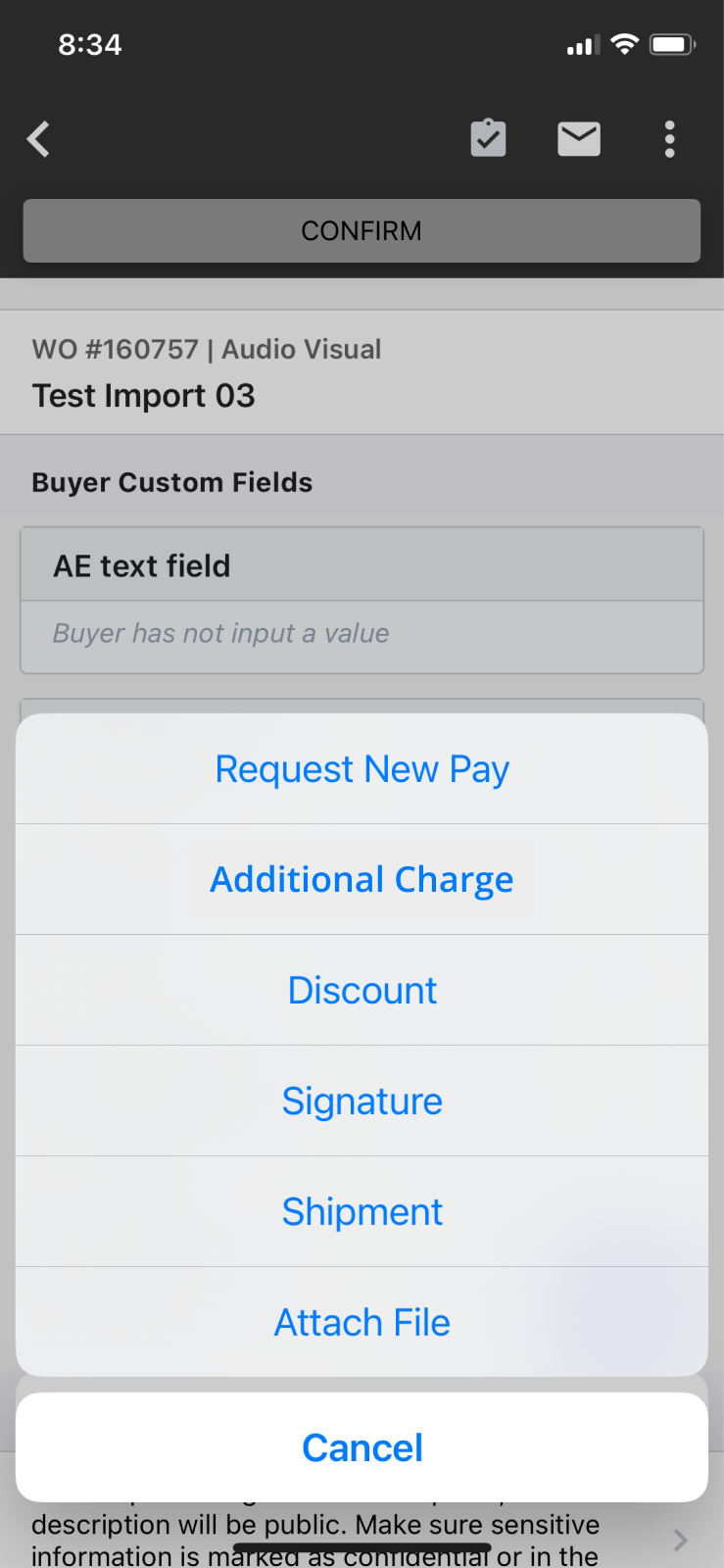Tap the clock showing 8:34
The height and width of the screenshot is (1568, 724).
(90, 43)
